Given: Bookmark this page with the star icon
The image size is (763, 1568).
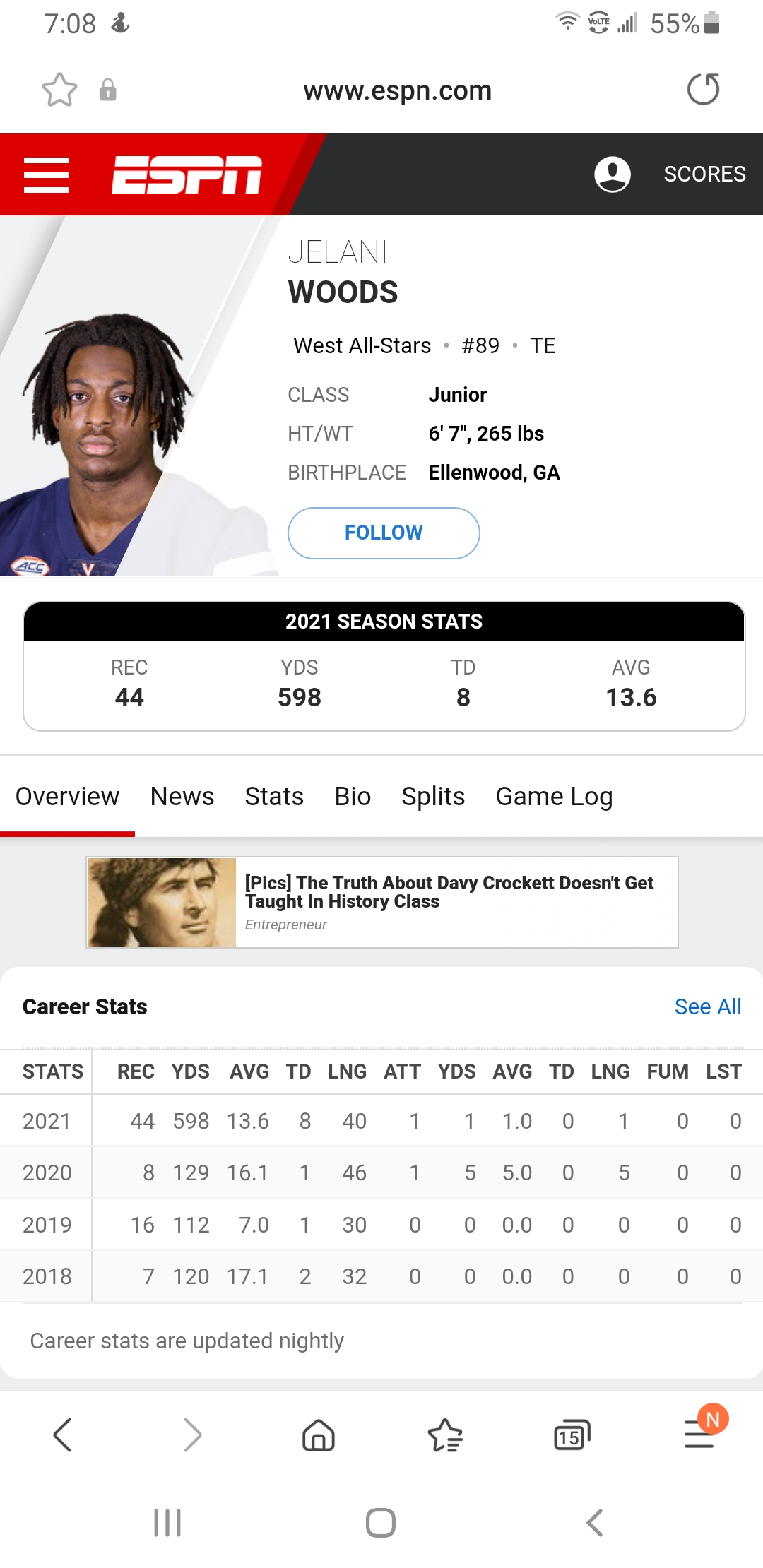Looking at the screenshot, I should coord(59,90).
